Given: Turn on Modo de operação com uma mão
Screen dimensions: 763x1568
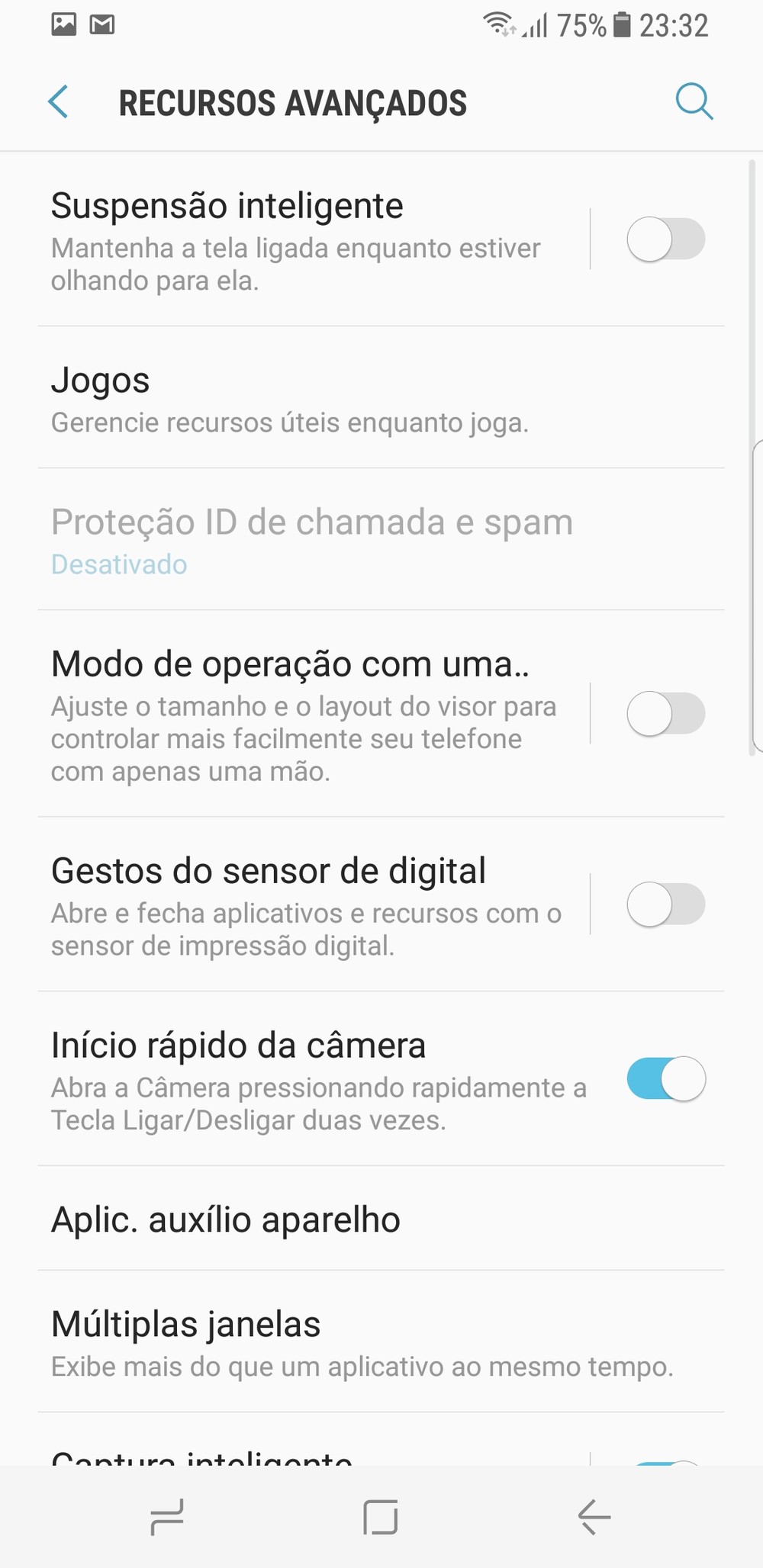Looking at the screenshot, I should click(x=665, y=714).
